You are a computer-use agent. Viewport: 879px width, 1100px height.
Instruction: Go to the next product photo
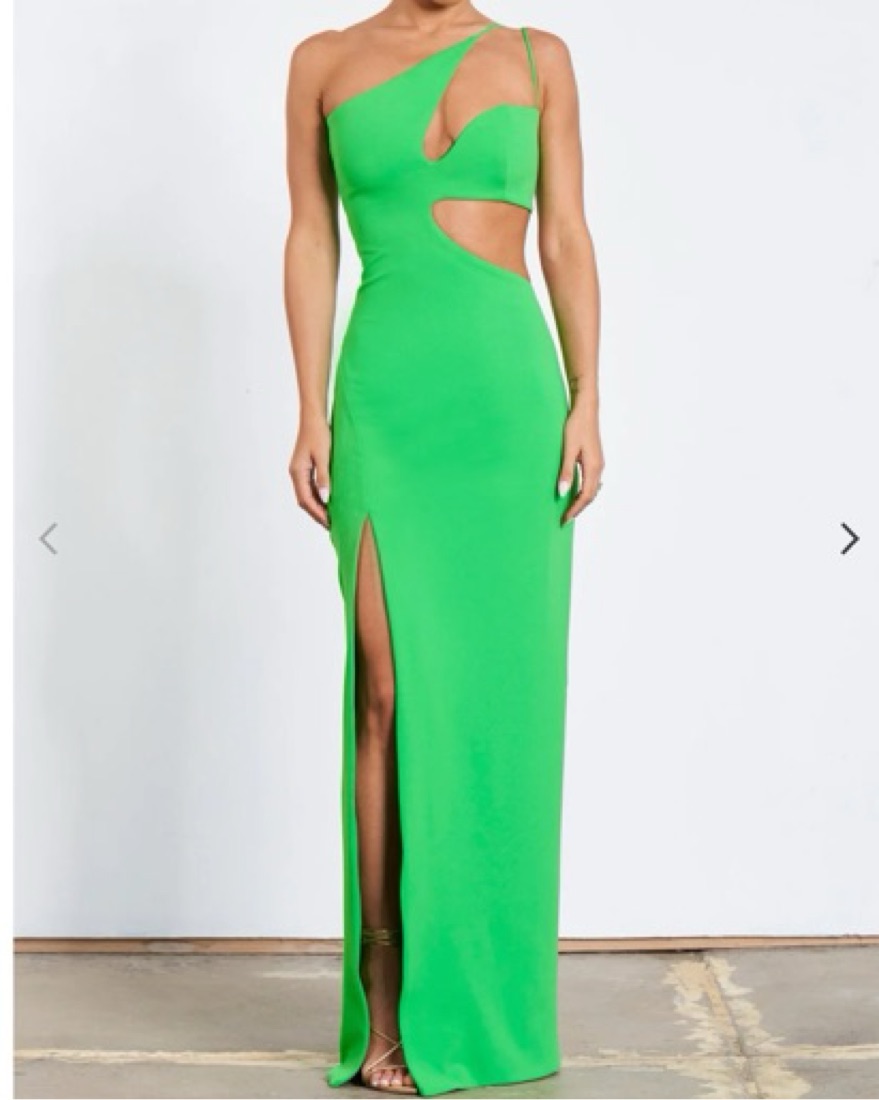tap(849, 538)
